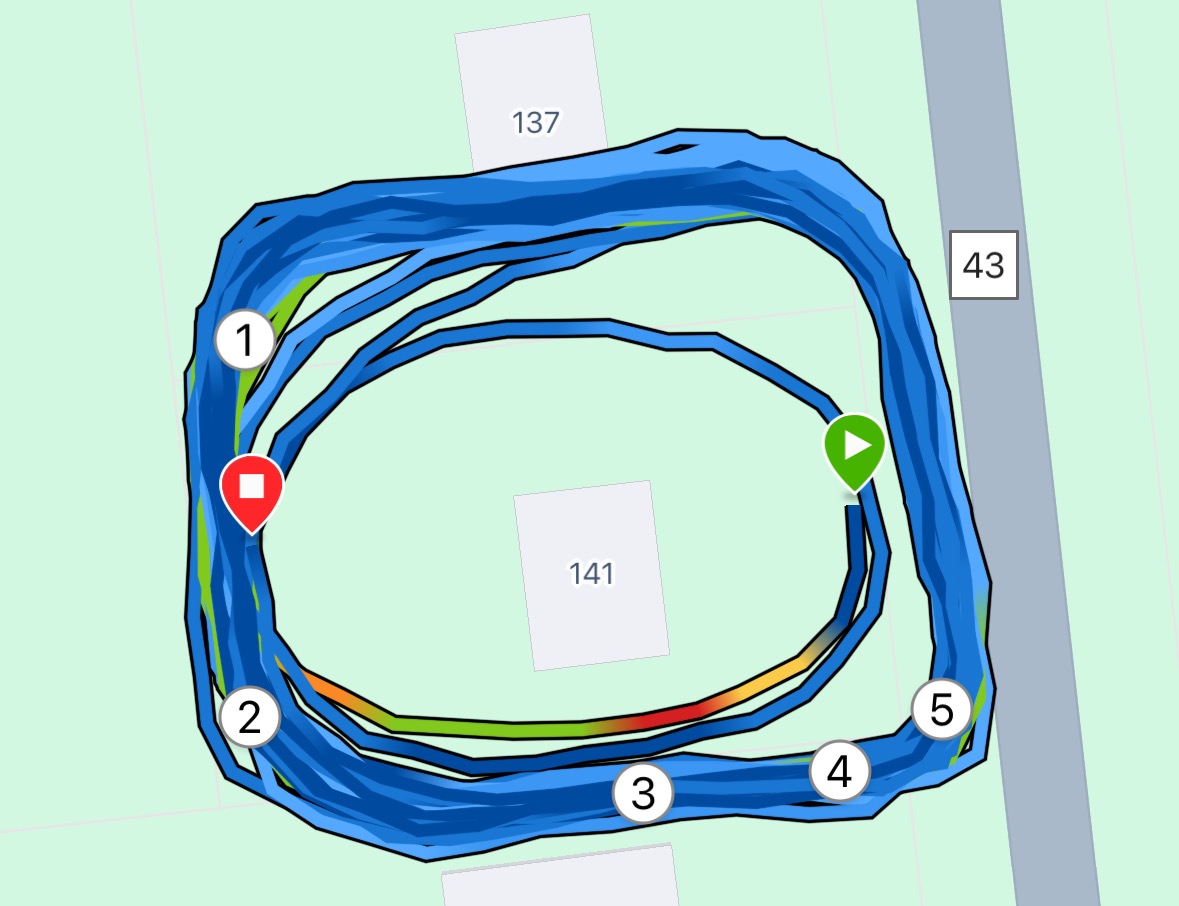
Task: Tap the green start marker pin
Action: [854, 447]
